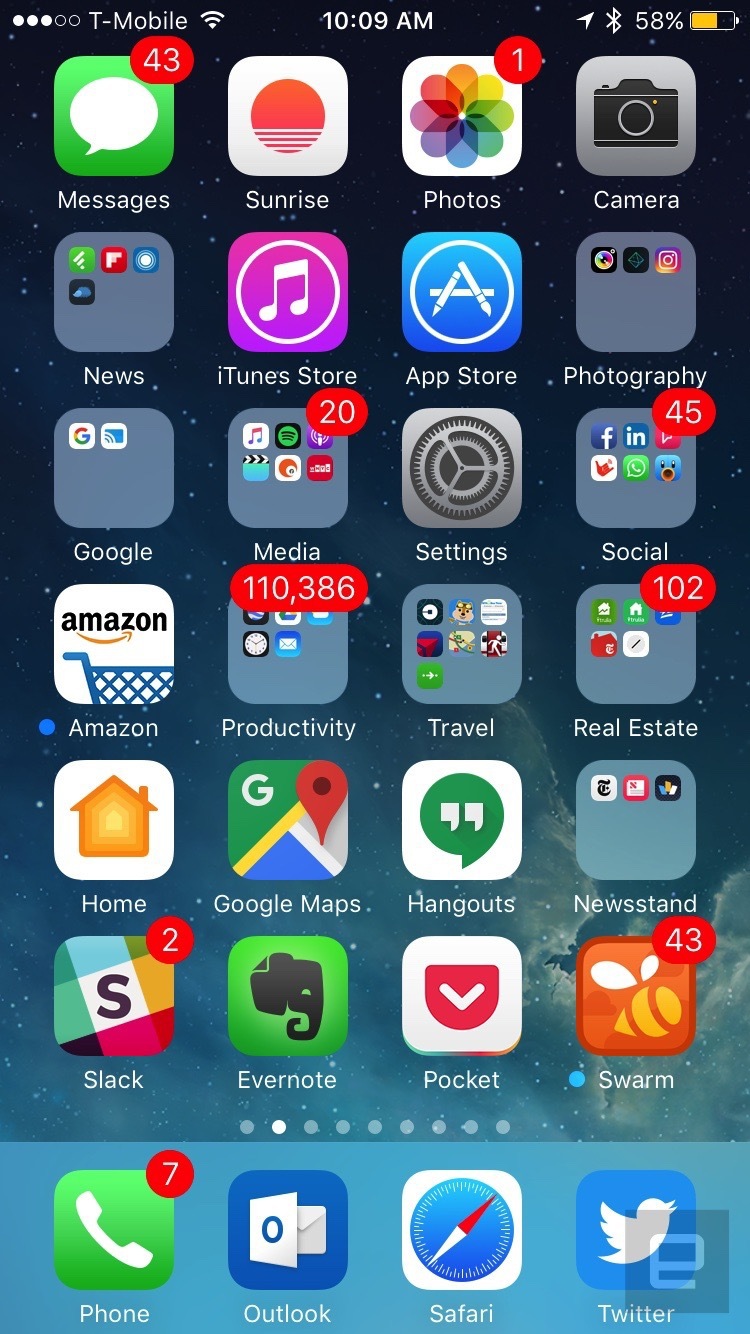Open the Amazon shopping app
This screenshot has height=1334, width=750.
(114, 644)
